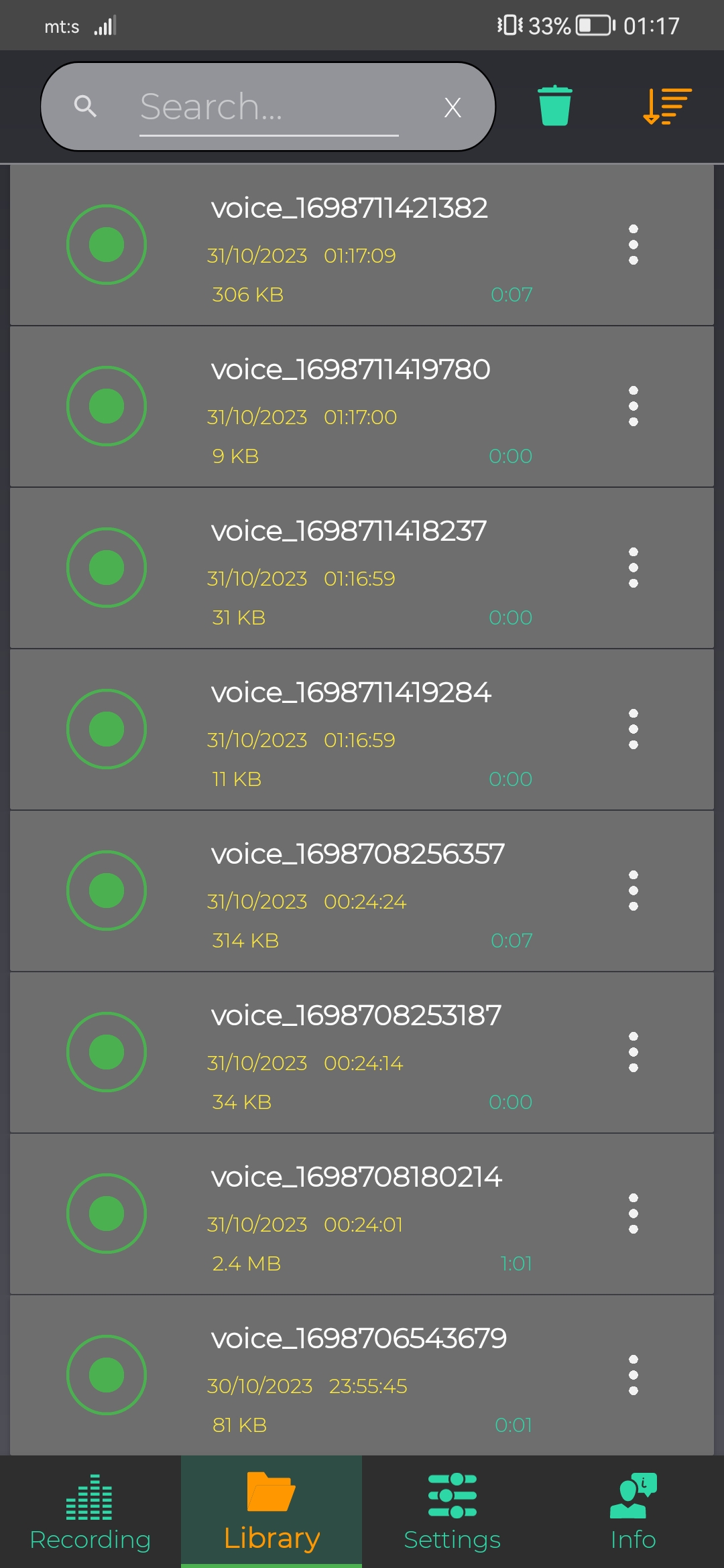Image resolution: width=724 pixels, height=1568 pixels.
Task: Open options menu for voice_1698708253187
Action: (x=633, y=1052)
